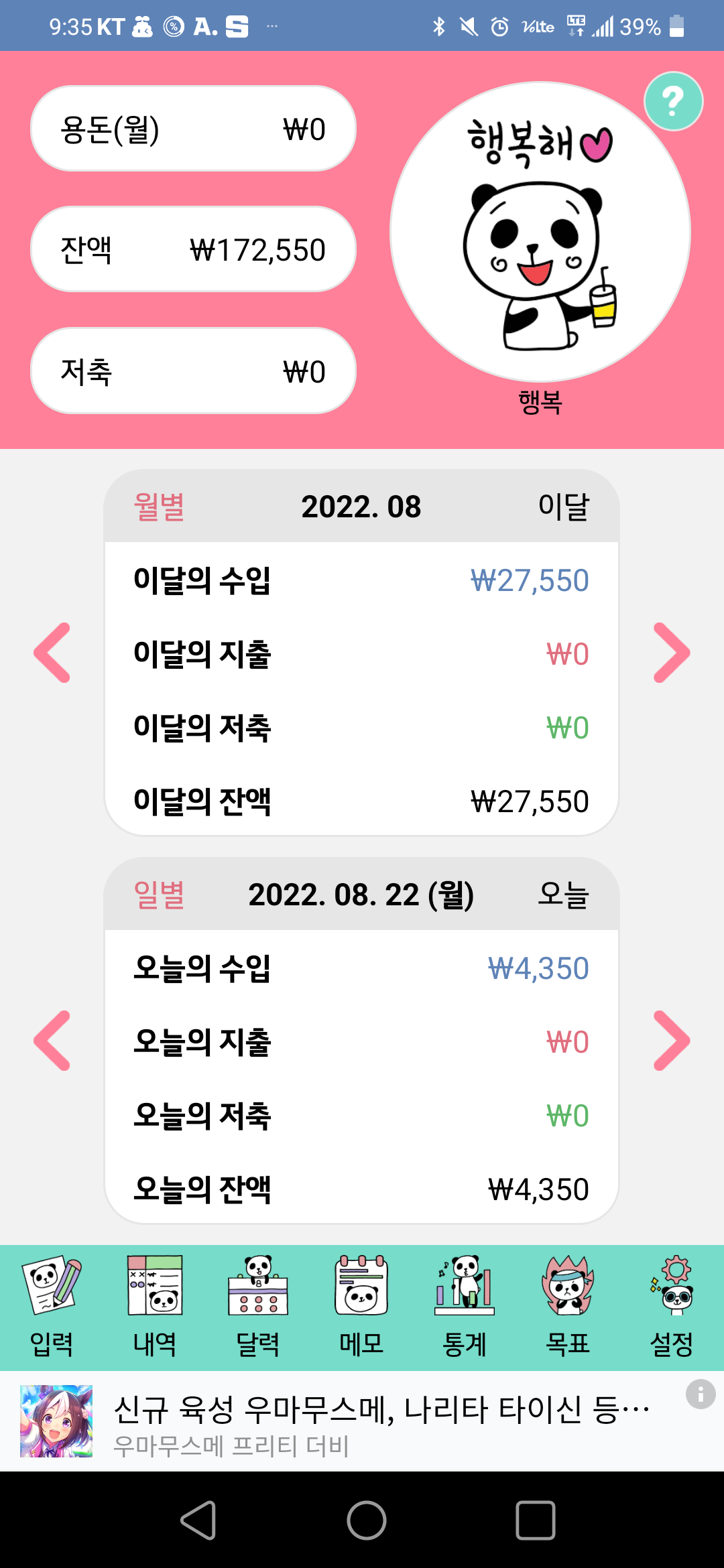Open the 입력 input tab
This screenshot has height=1568, width=724.
52,1307
